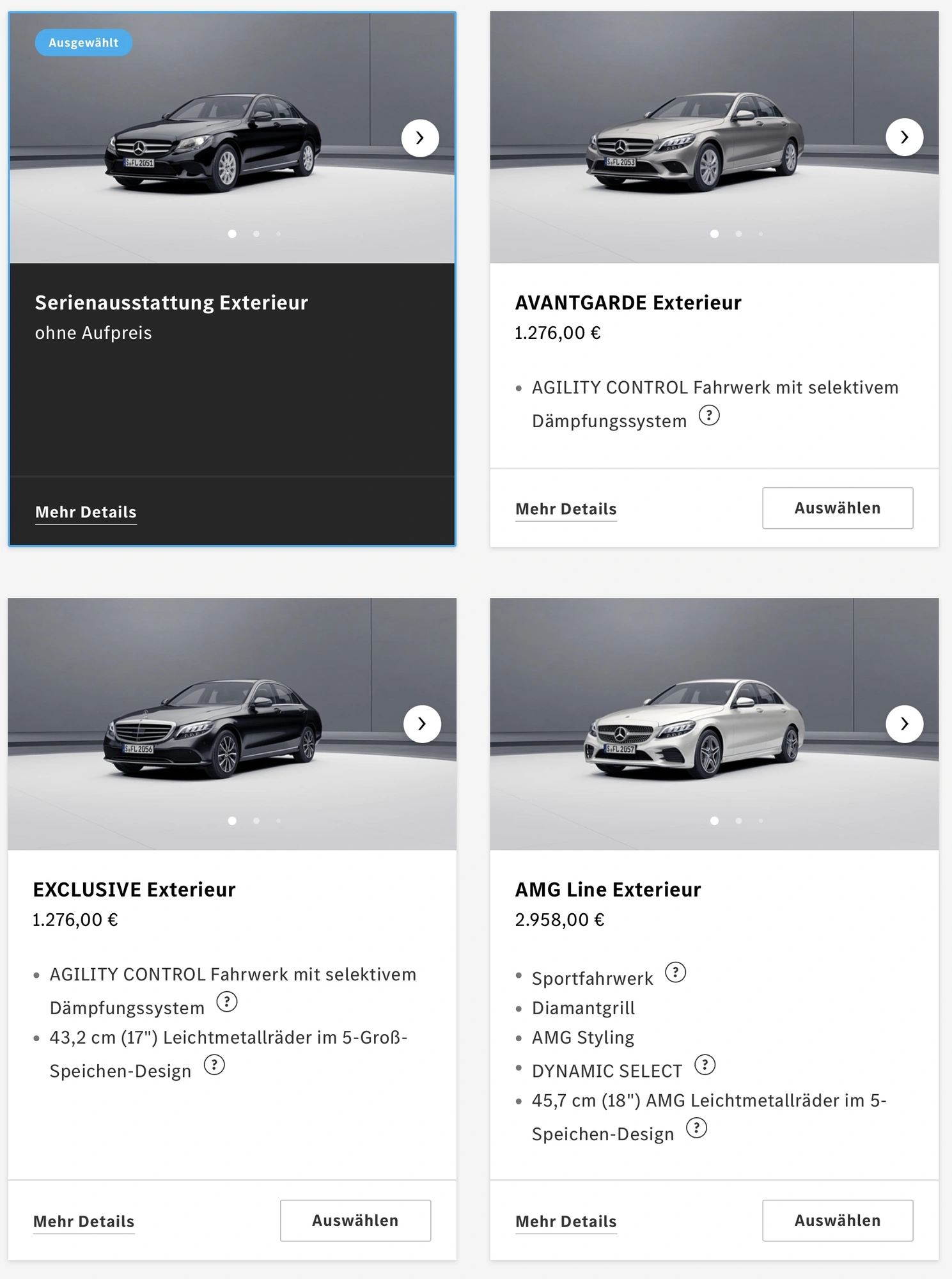Show next image of EXCLUSIVE Exterieur
The width and height of the screenshot is (952, 1279).
(x=422, y=724)
